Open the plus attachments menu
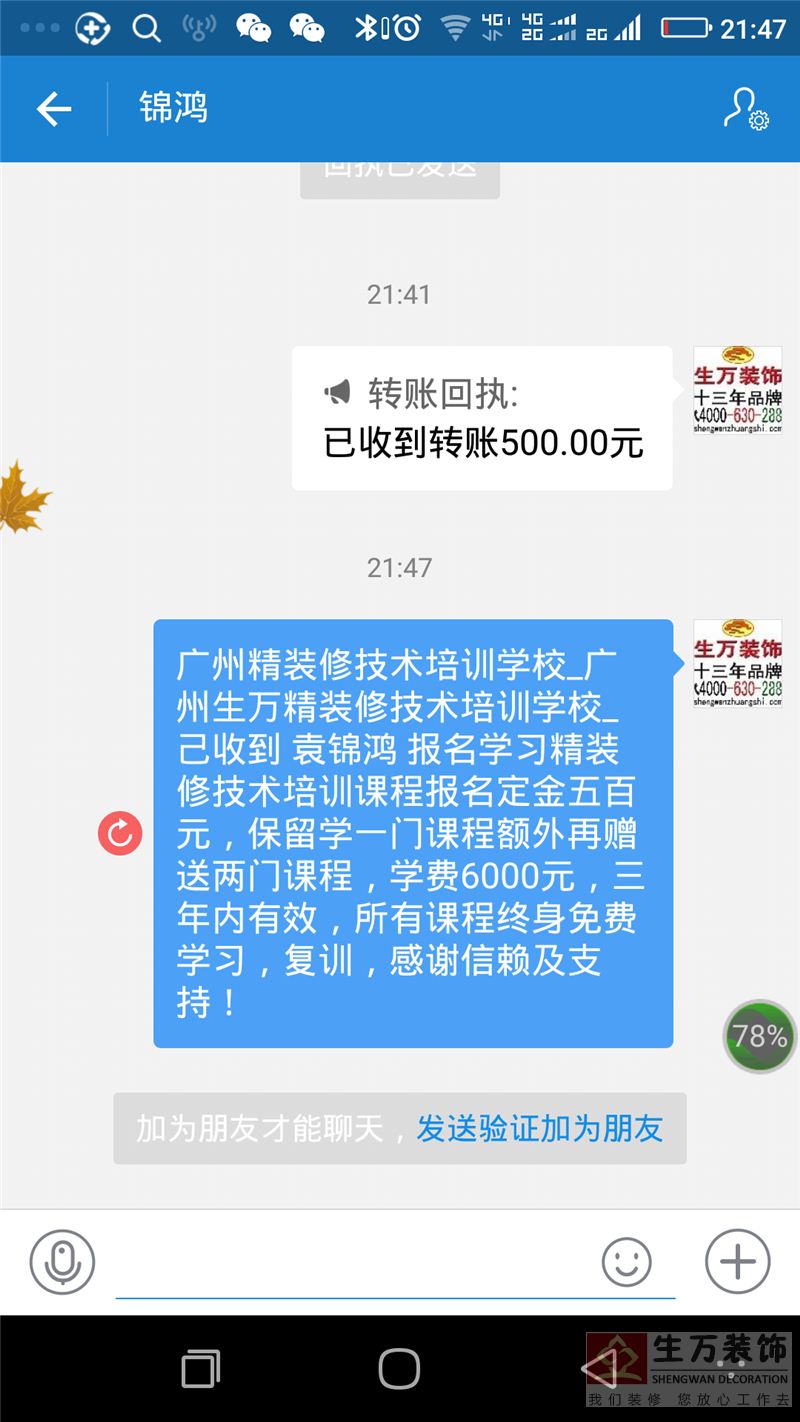The width and height of the screenshot is (800, 1422). click(x=738, y=1262)
